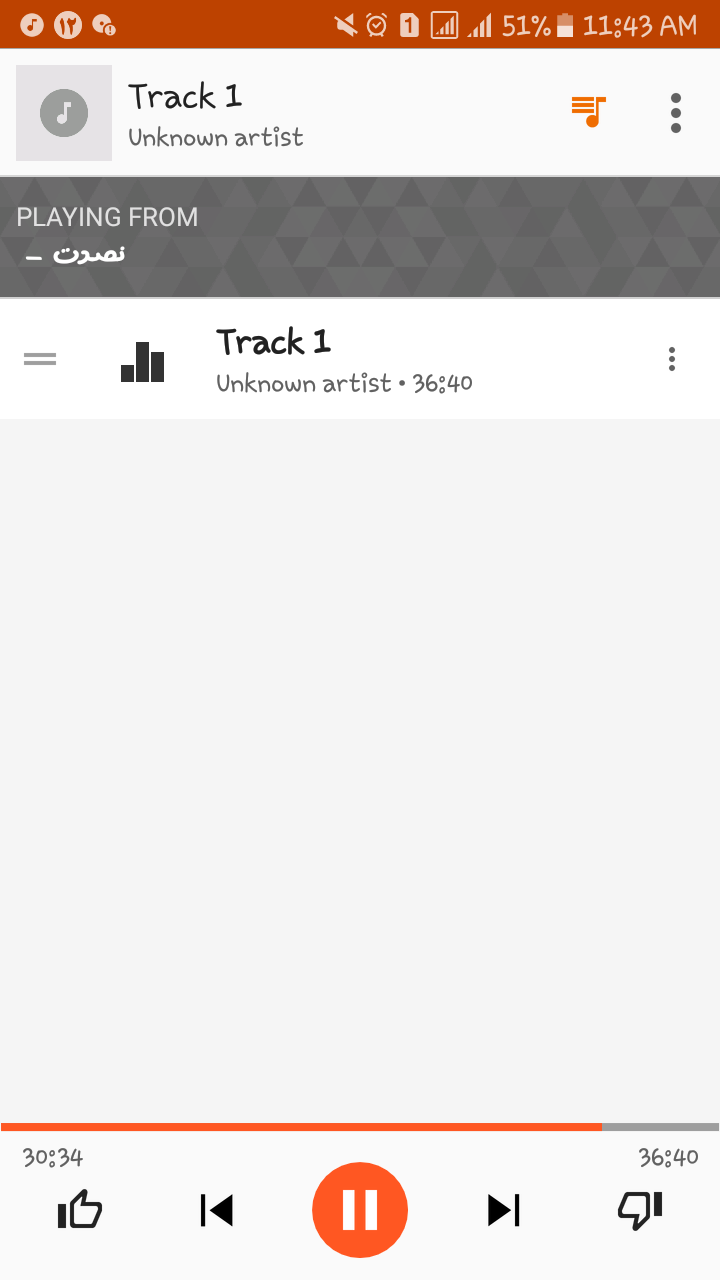Tap the reorder handle beside Track 1
Image resolution: width=720 pixels, height=1280 pixels.
click(40, 360)
